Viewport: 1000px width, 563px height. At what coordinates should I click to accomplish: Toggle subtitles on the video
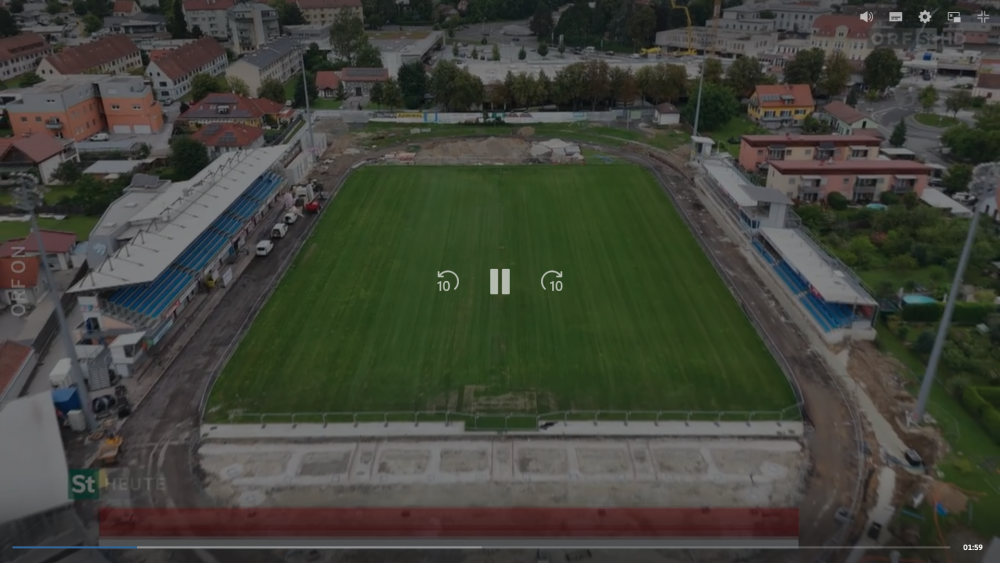tap(895, 17)
